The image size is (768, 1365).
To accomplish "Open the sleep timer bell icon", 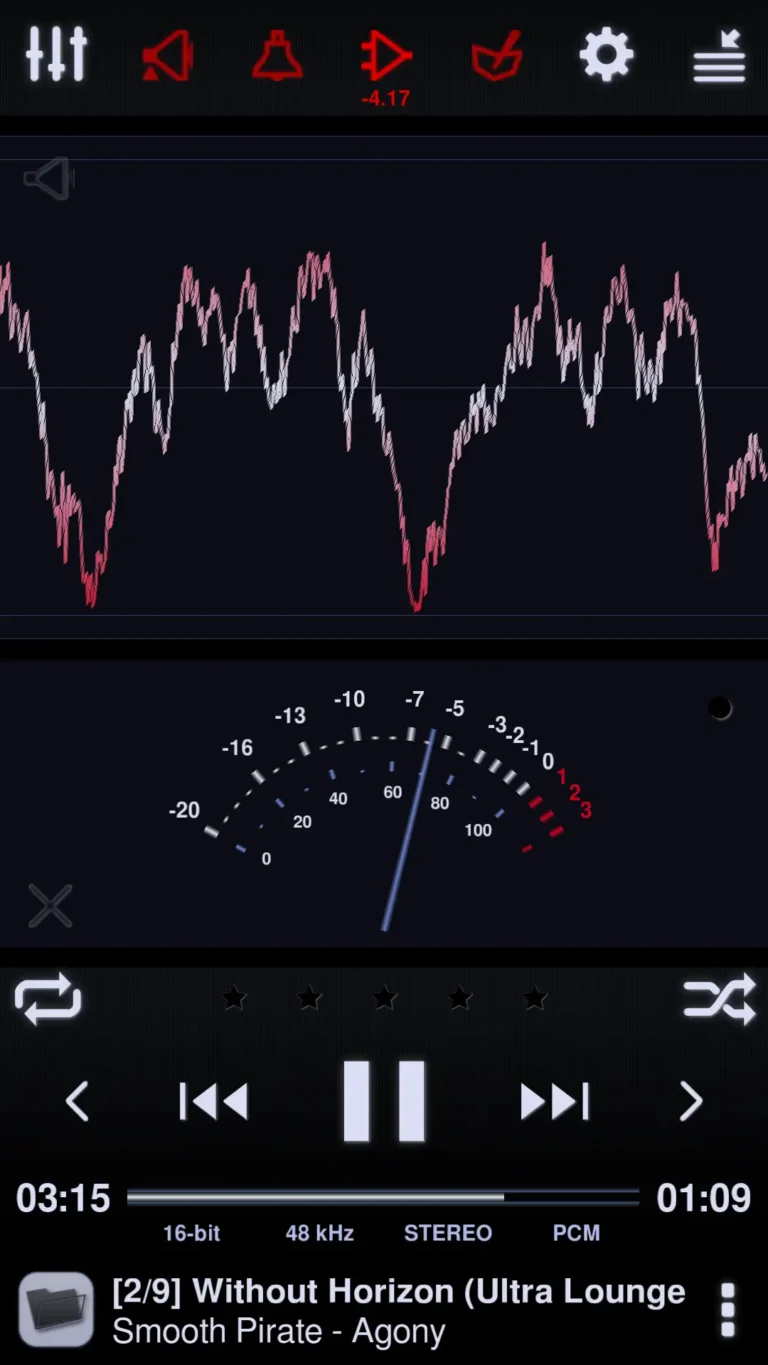I will (x=277, y=55).
